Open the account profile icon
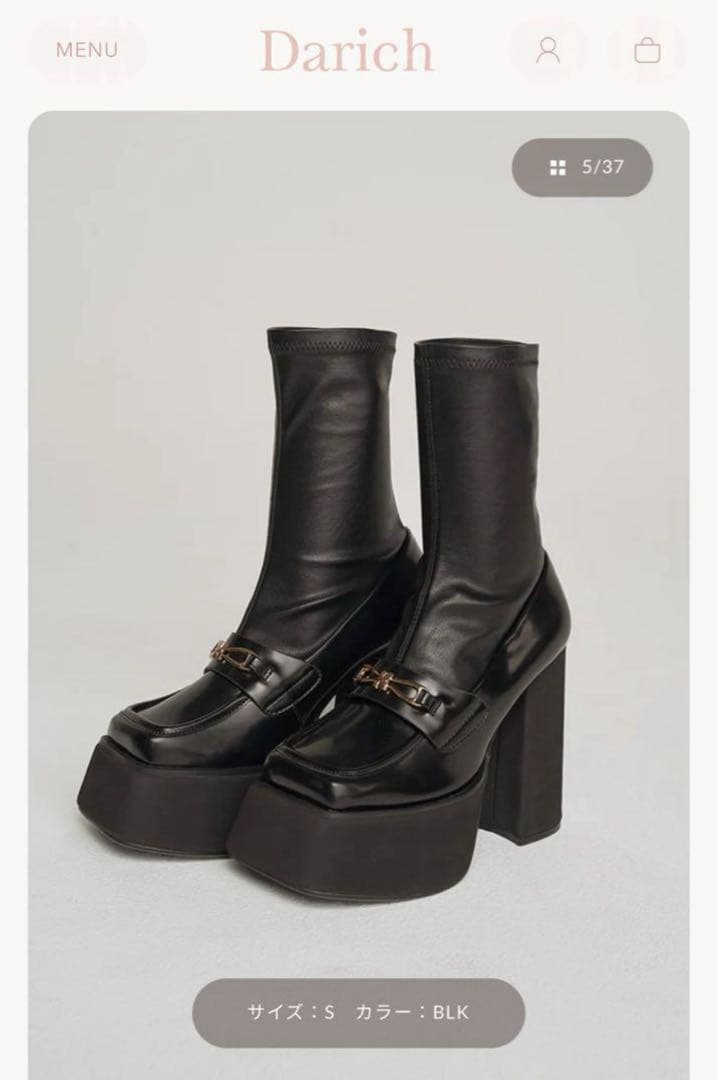The image size is (718, 1080). click(x=548, y=50)
